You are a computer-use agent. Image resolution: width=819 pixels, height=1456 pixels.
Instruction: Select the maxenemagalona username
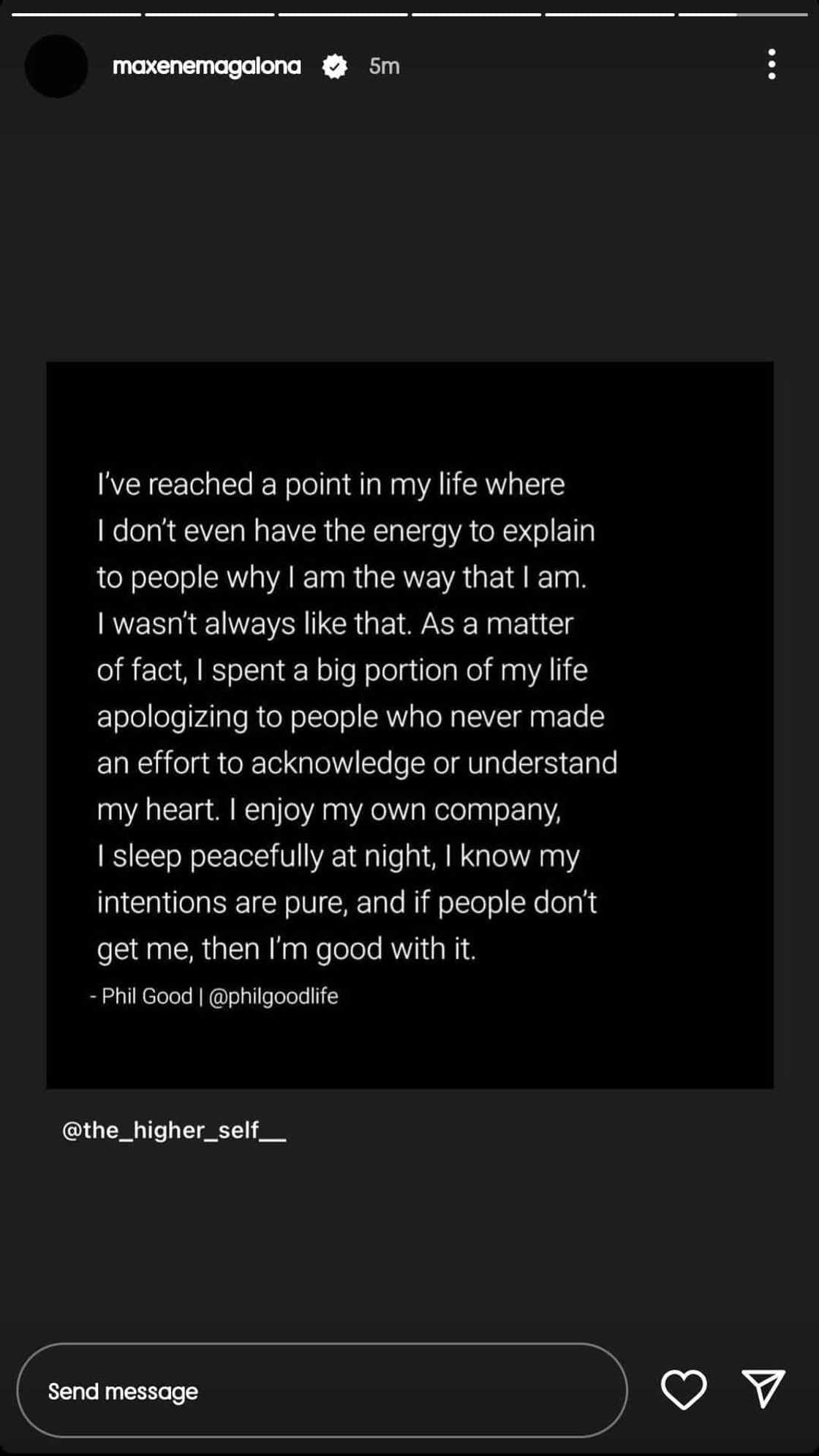click(207, 66)
